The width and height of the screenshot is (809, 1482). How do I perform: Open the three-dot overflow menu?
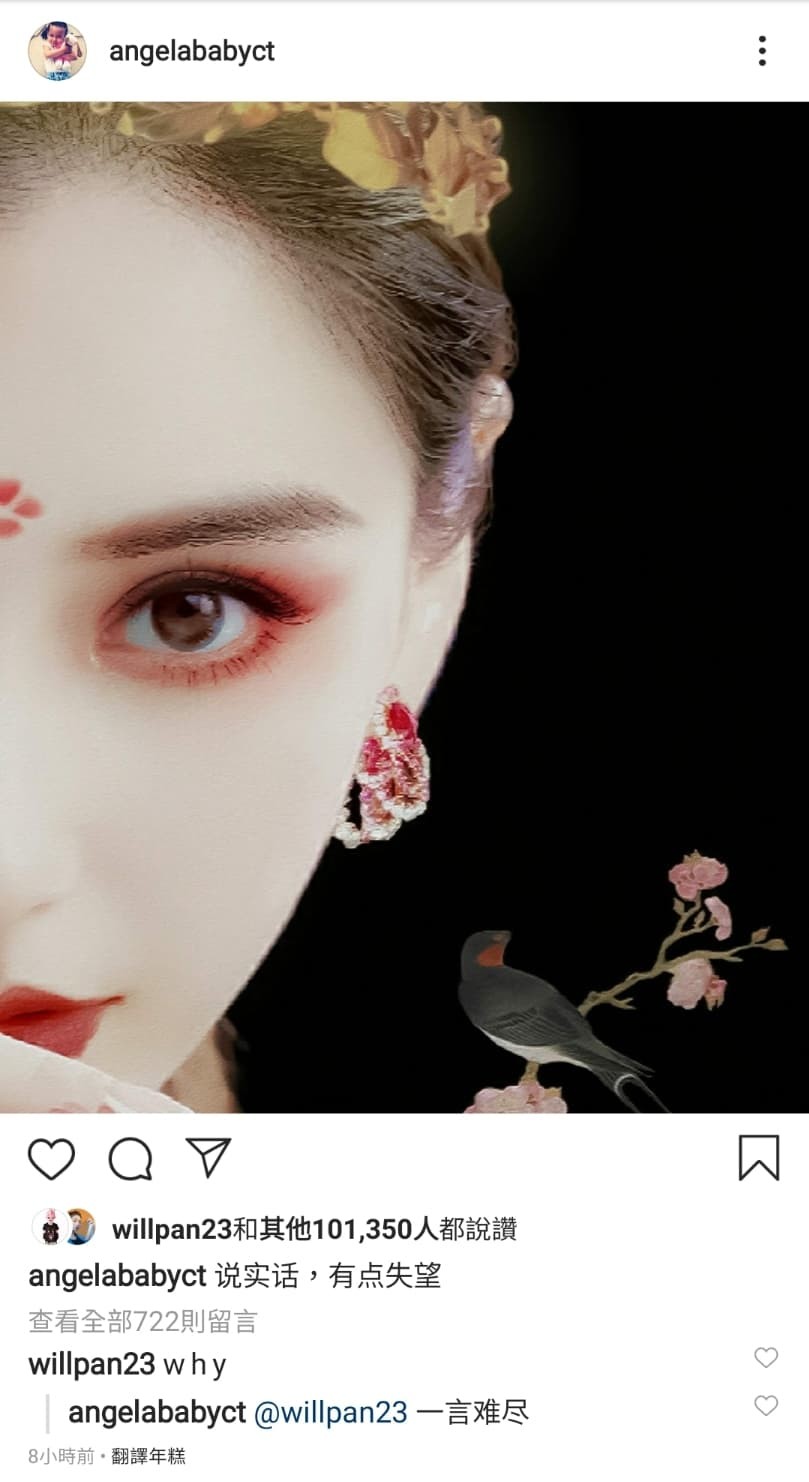(x=762, y=51)
